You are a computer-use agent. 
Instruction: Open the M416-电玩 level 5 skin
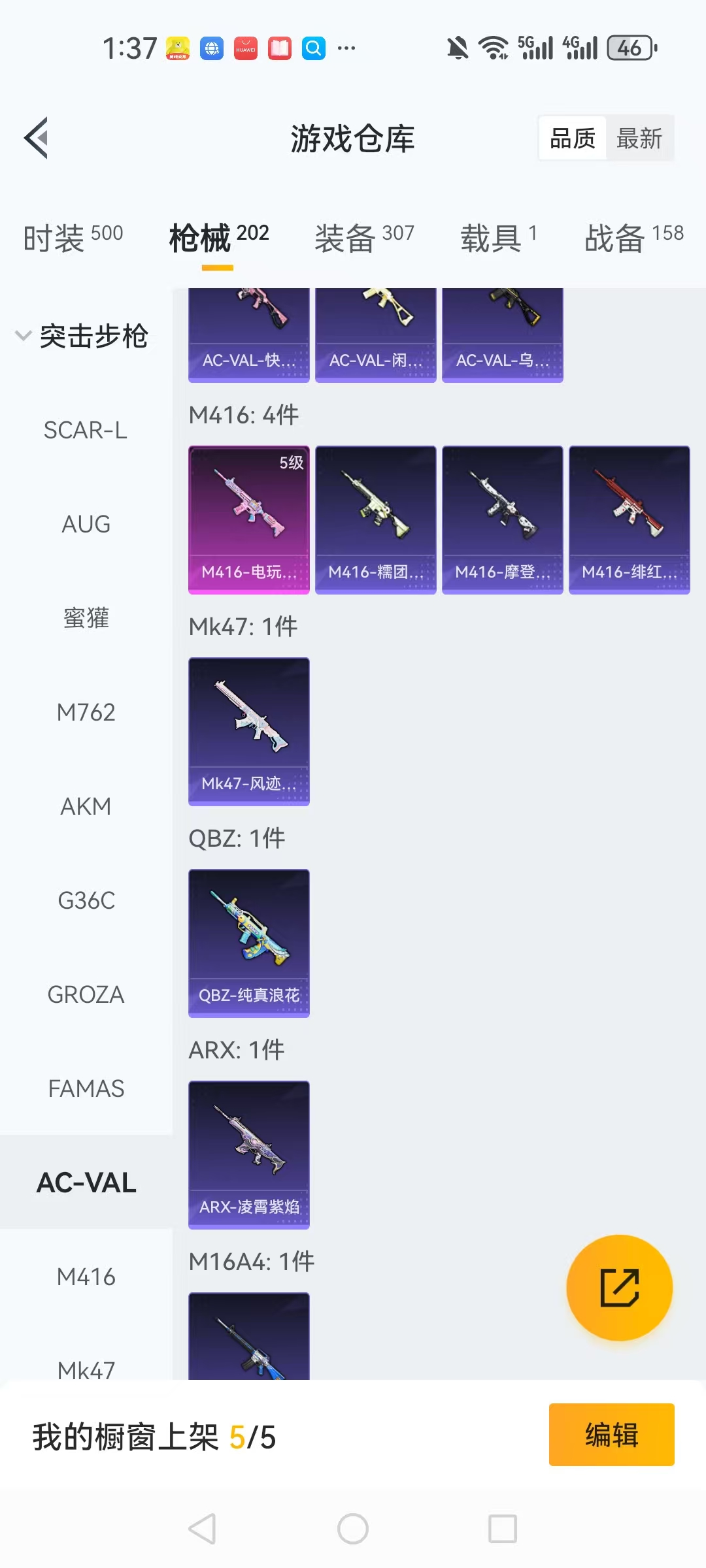pyautogui.click(x=248, y=519)
